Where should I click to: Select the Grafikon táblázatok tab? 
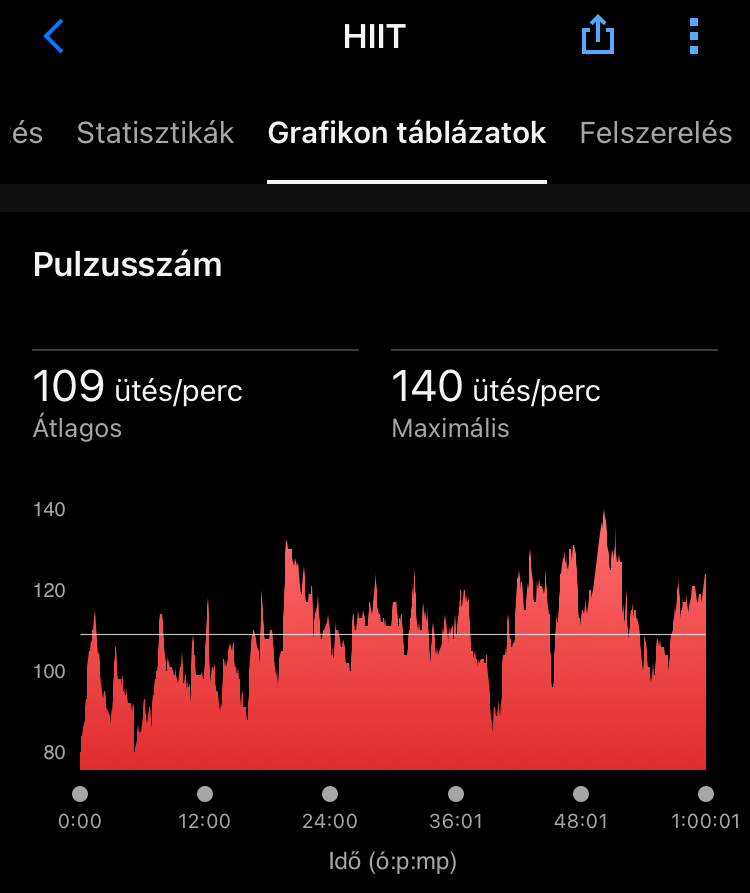click(x=407, y=133)
